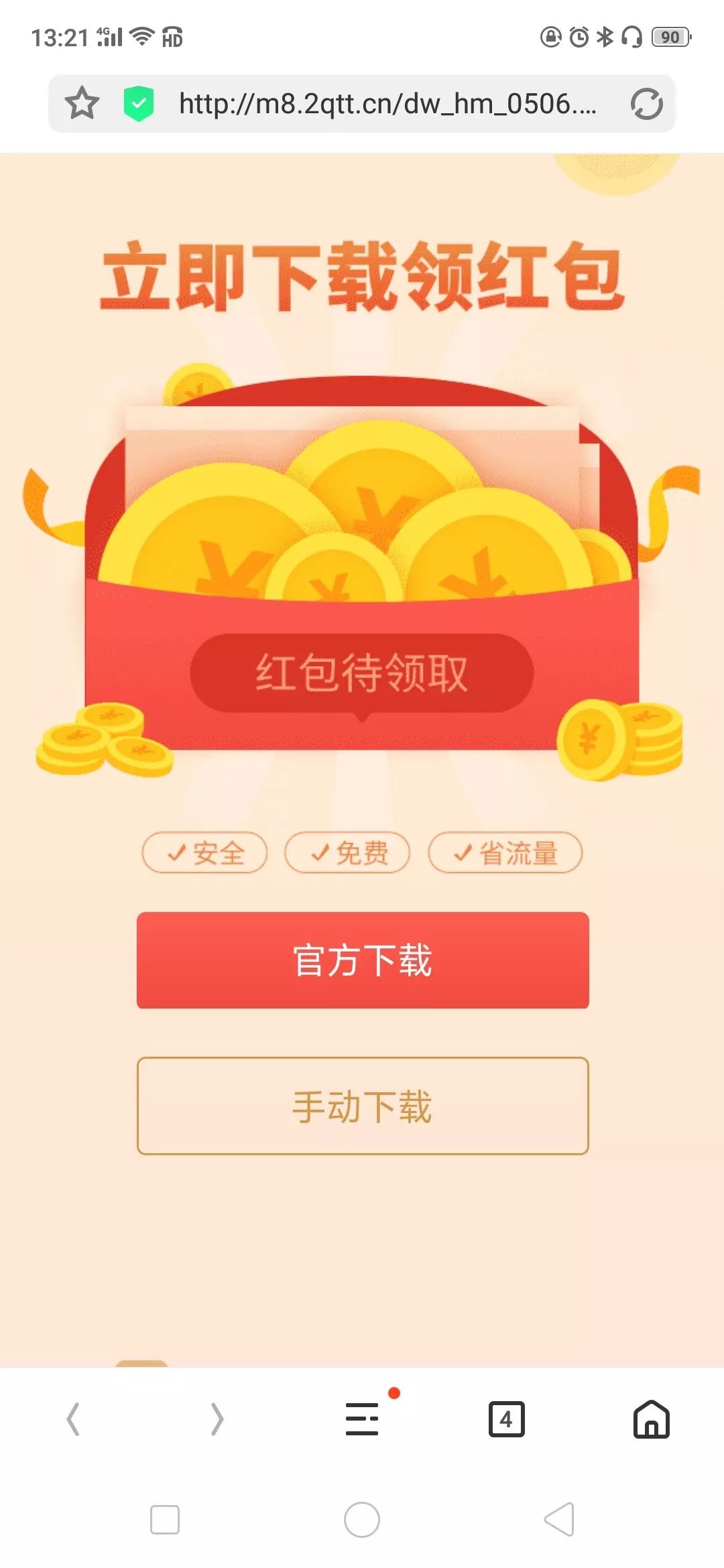
Task: Go forward to the next page
Action: click(x=217, y=1419)
